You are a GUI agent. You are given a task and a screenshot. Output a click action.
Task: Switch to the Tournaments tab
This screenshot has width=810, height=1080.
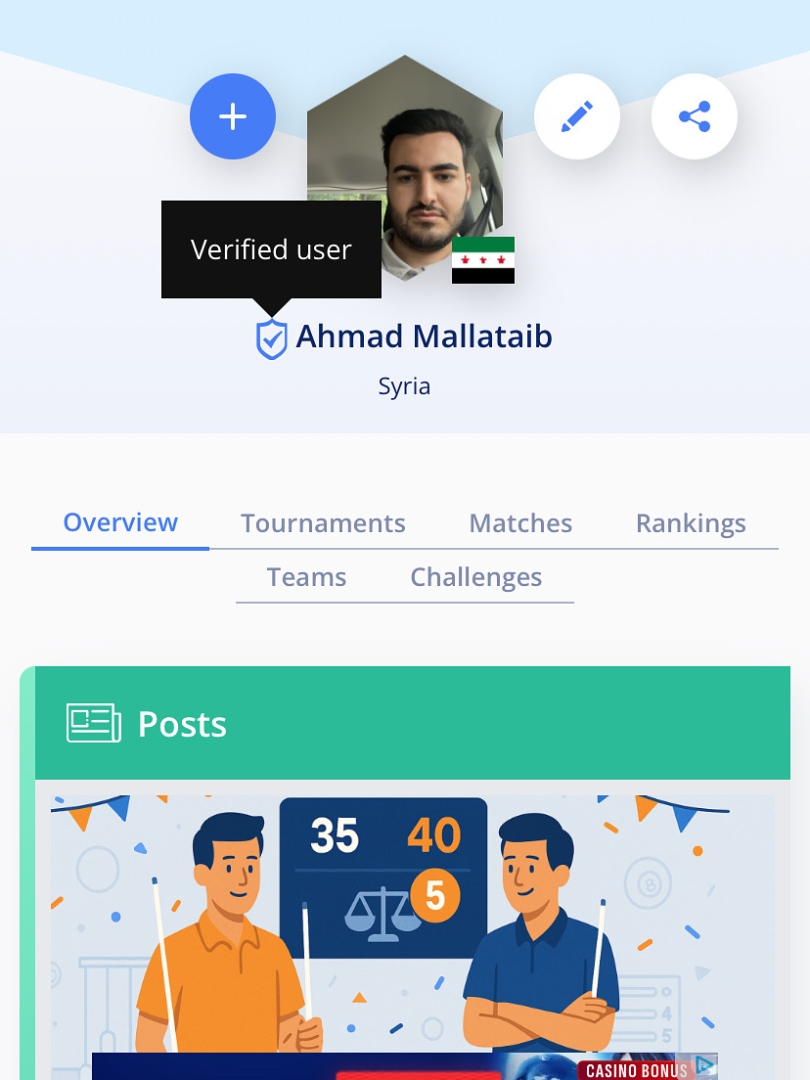click(323, 523)
